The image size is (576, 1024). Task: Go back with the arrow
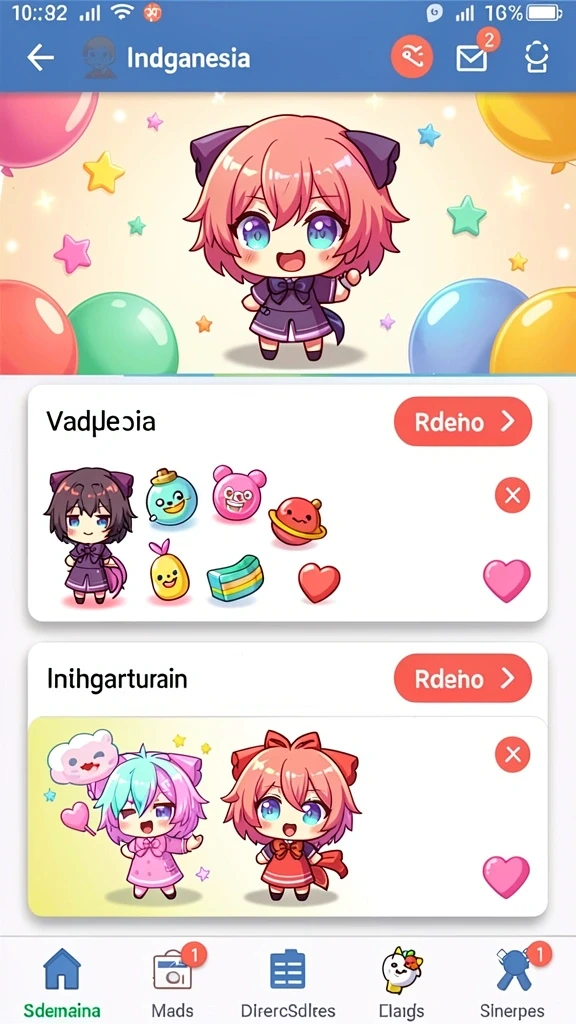pos(40,58)
